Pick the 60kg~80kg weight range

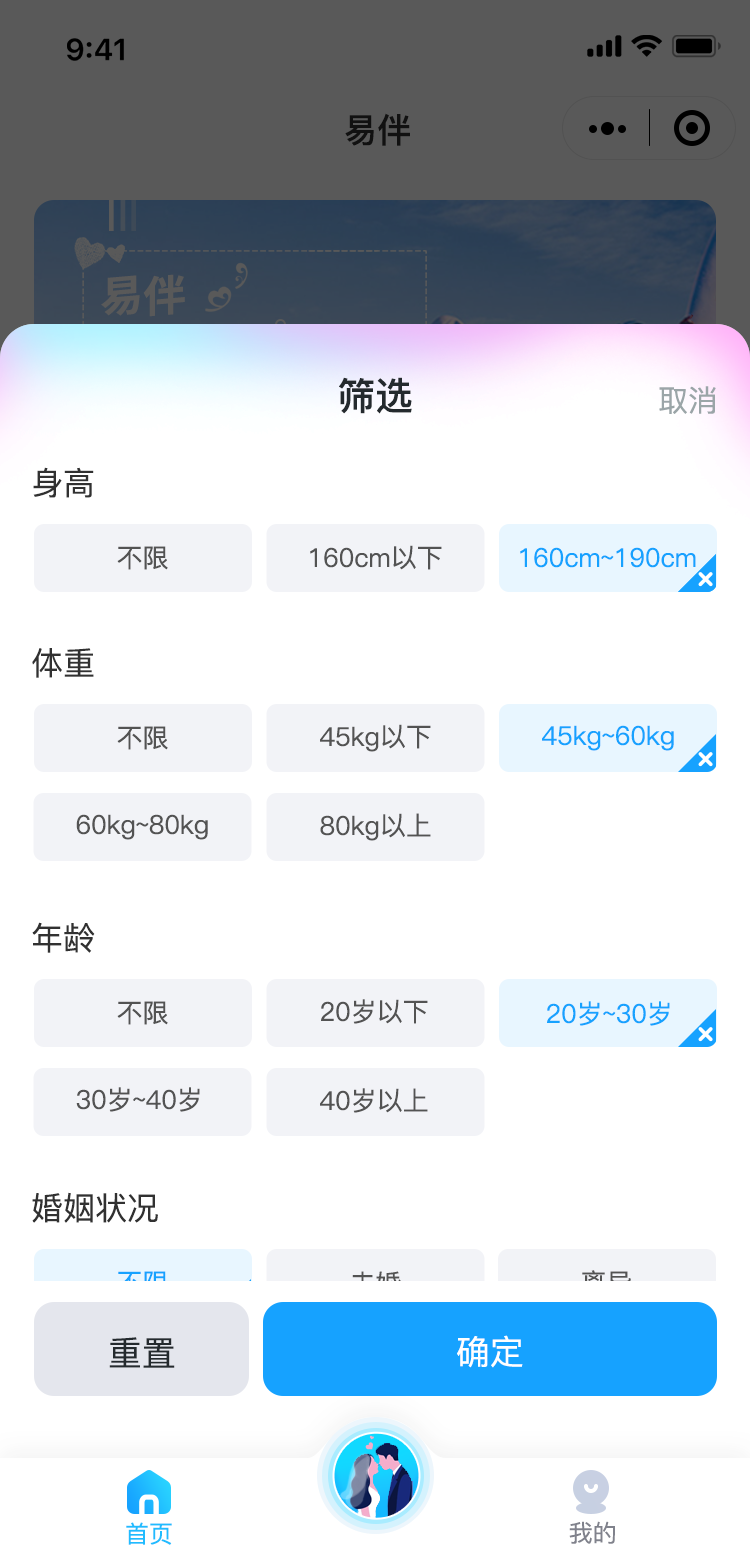143,827
